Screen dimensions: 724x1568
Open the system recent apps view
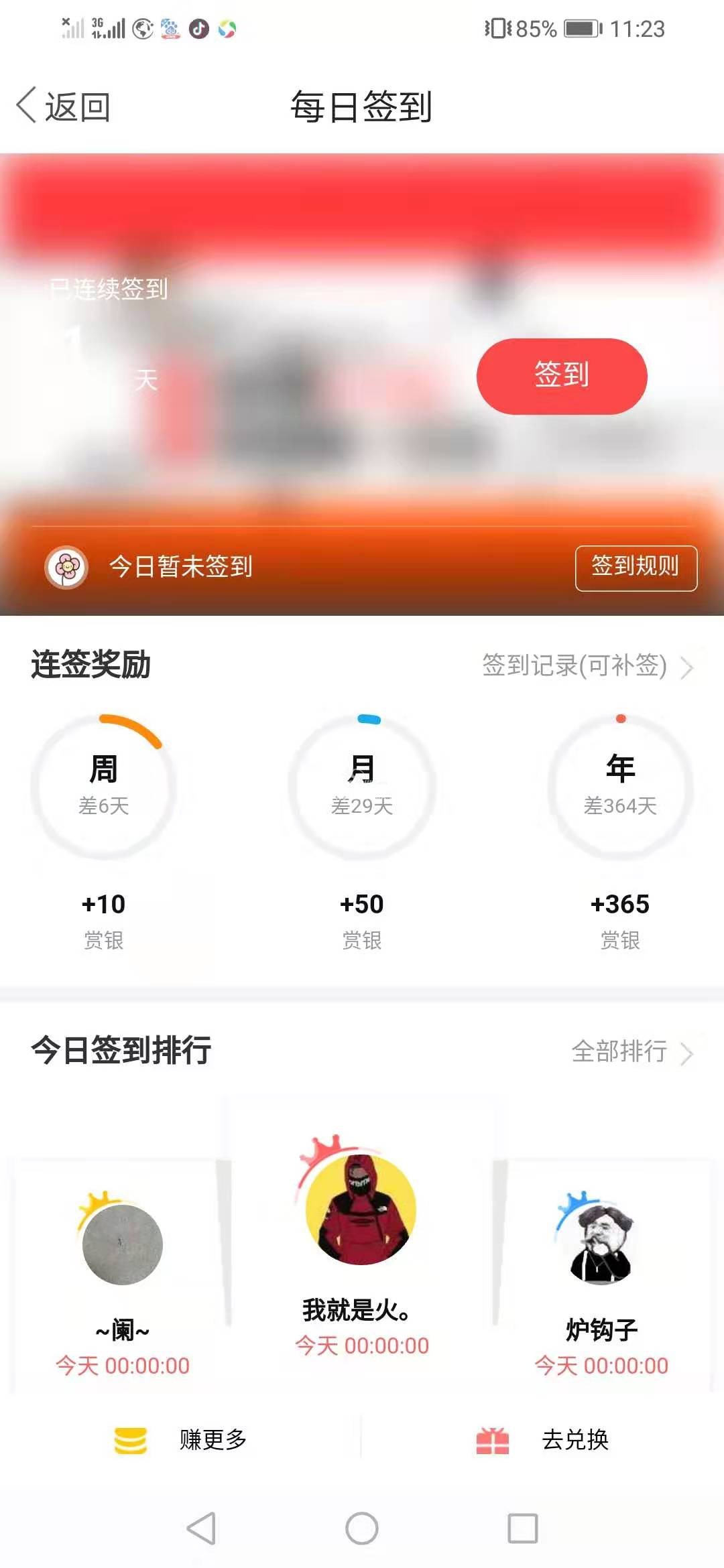523,1528
